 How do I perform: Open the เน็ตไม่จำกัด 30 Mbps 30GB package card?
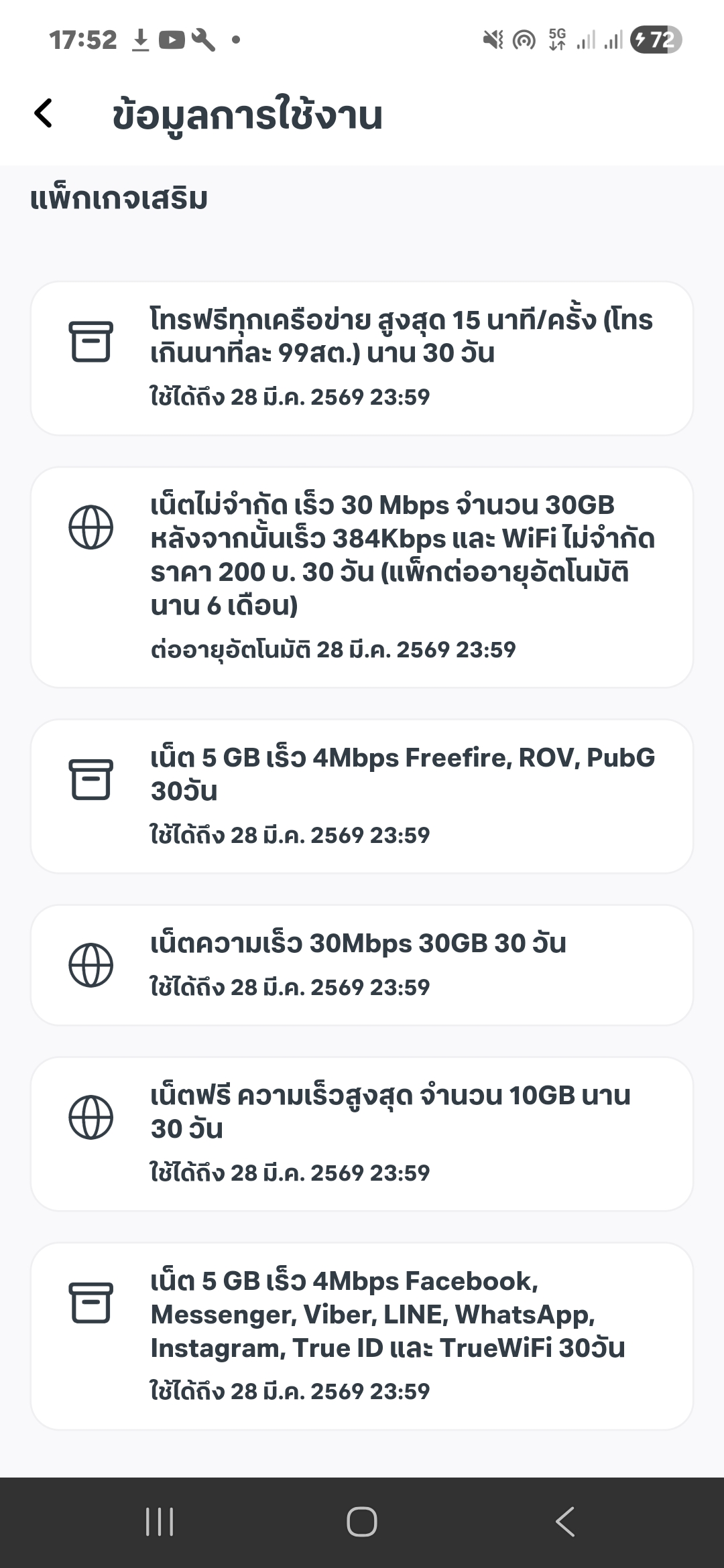pyautogui.click(x=361, y=577)
